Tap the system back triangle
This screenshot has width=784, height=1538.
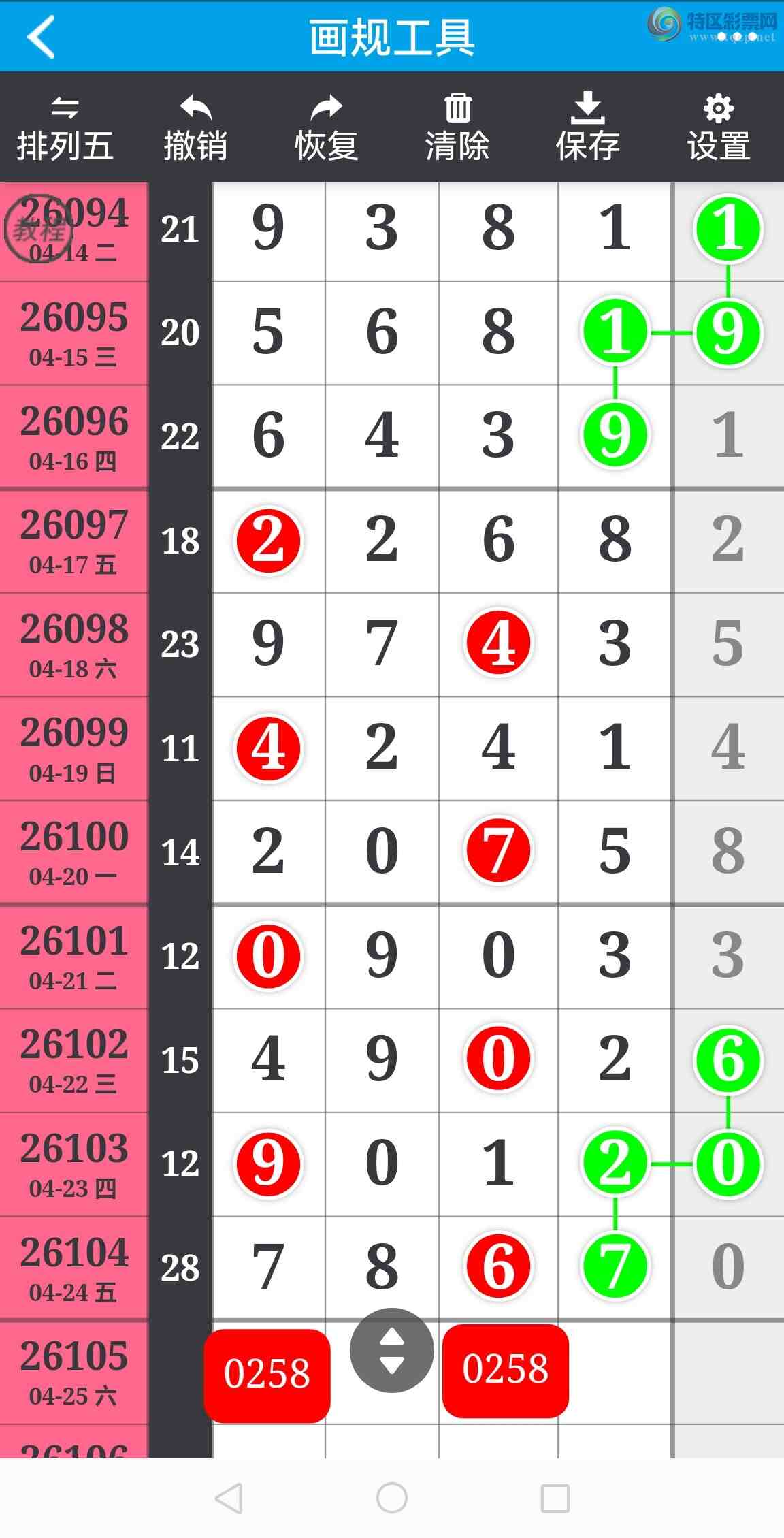pyautogui.click(x=229, y=1498)
